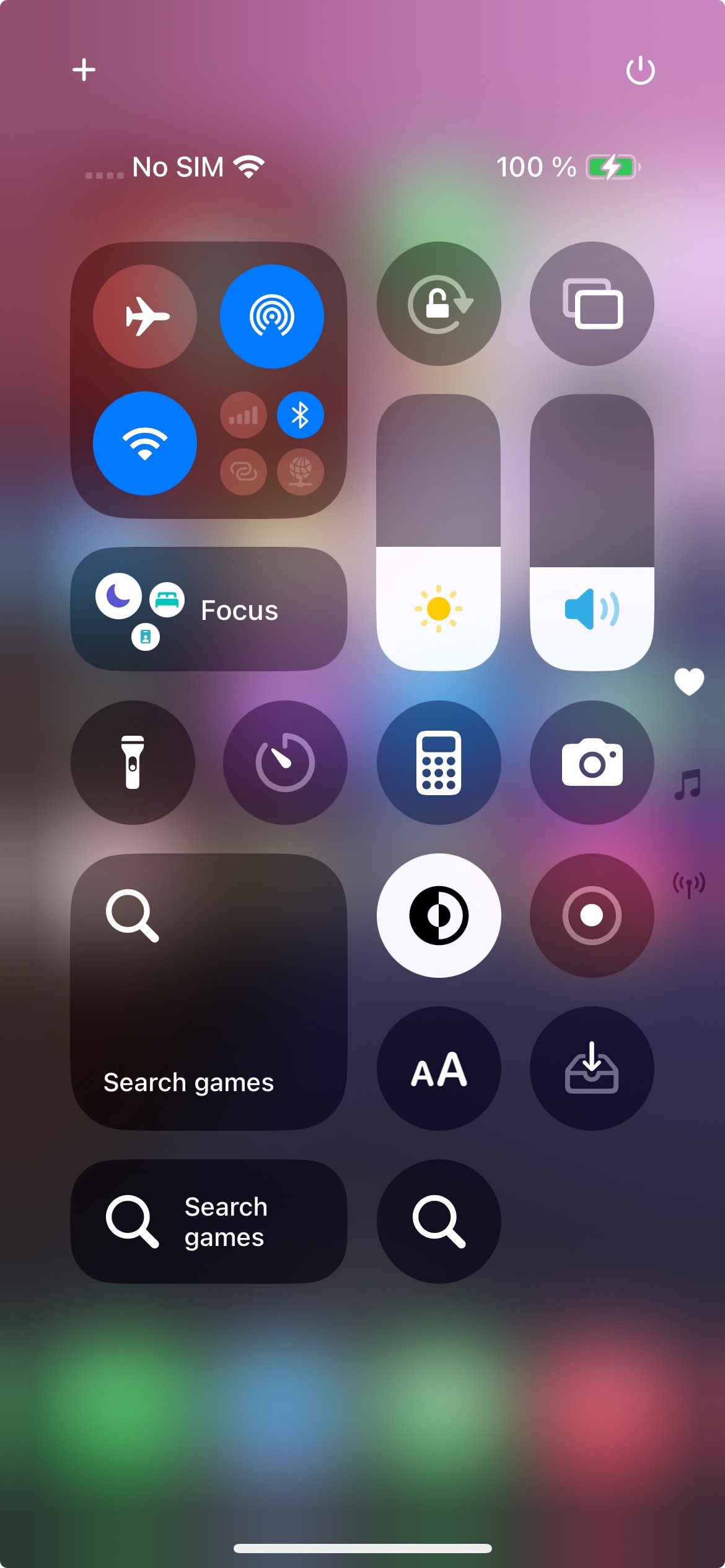The image size is (725, 1568).
Task: Turn off Bluetooth
Action: (x=301, y=415)
